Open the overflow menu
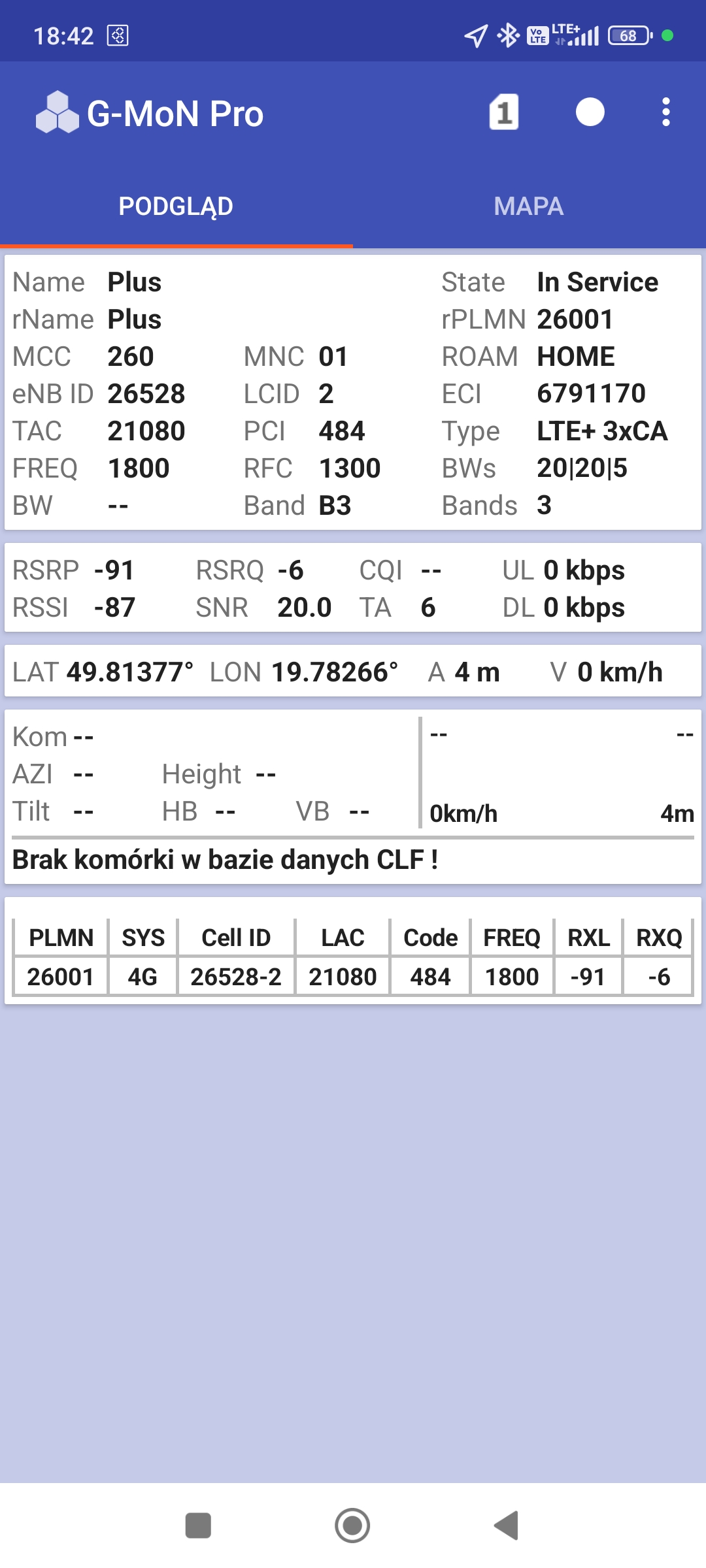 coord(665,112)
